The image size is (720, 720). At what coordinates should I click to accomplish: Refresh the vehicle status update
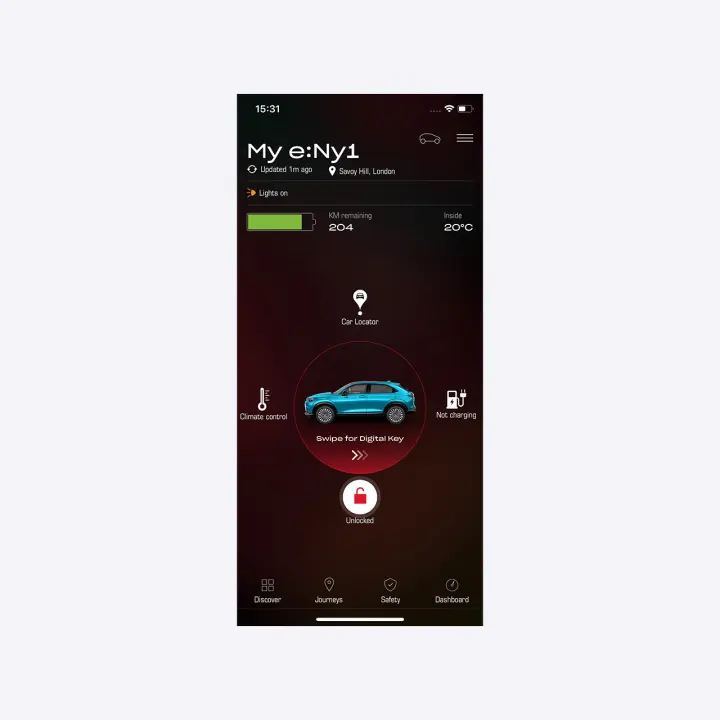tap(253, 170)
